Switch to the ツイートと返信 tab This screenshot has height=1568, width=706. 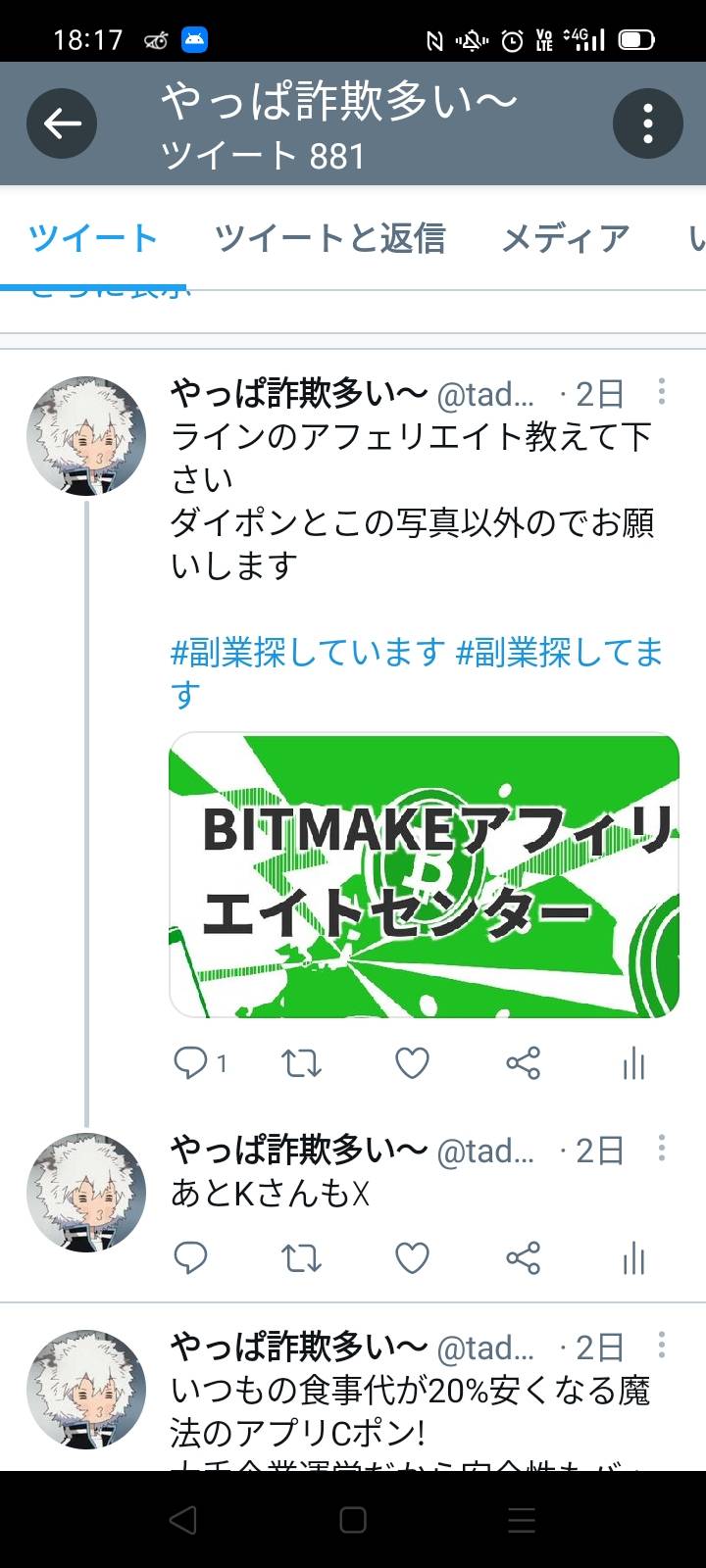[329, 238]
